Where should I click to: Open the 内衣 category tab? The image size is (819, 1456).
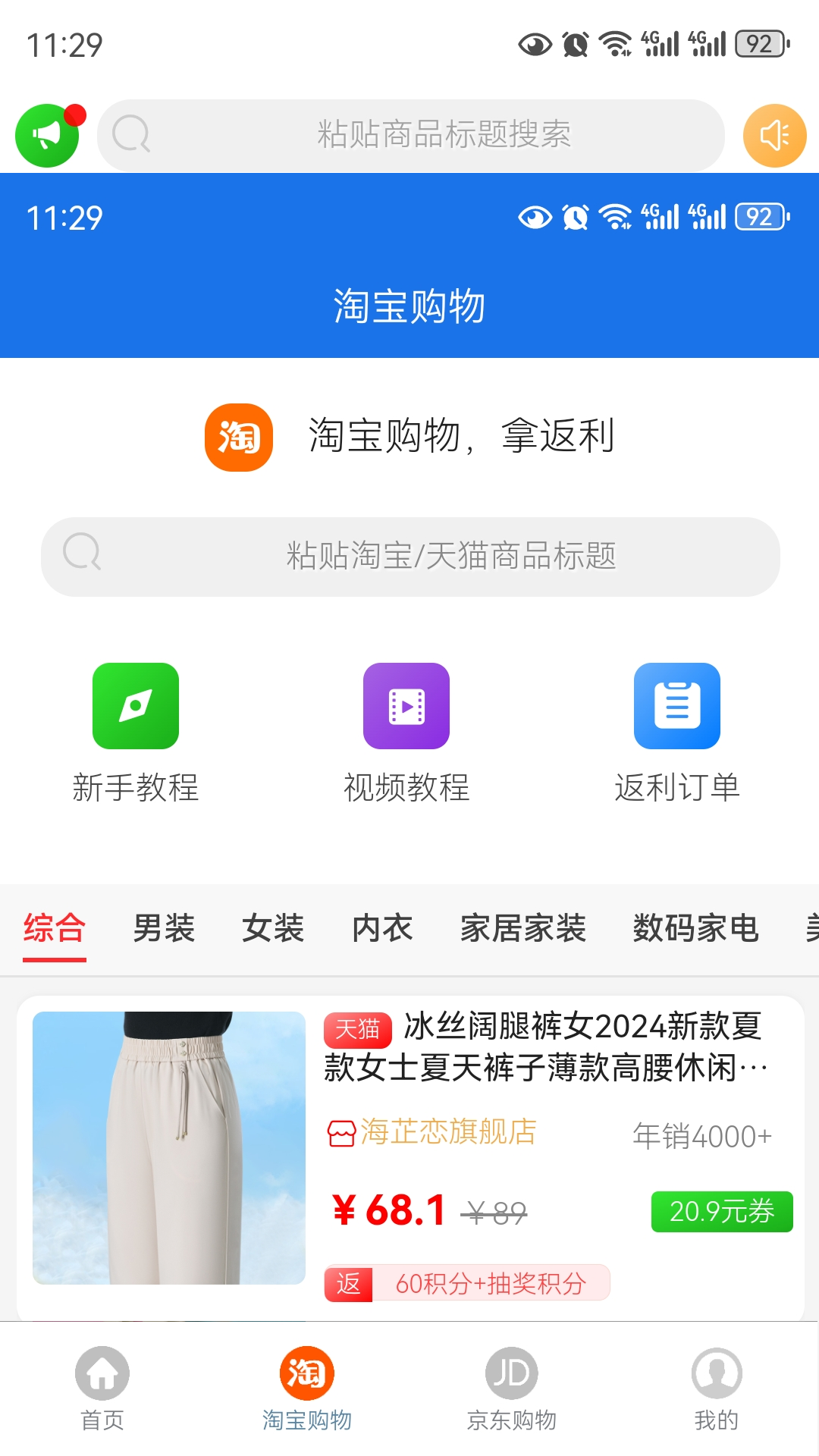coord(381,928)
